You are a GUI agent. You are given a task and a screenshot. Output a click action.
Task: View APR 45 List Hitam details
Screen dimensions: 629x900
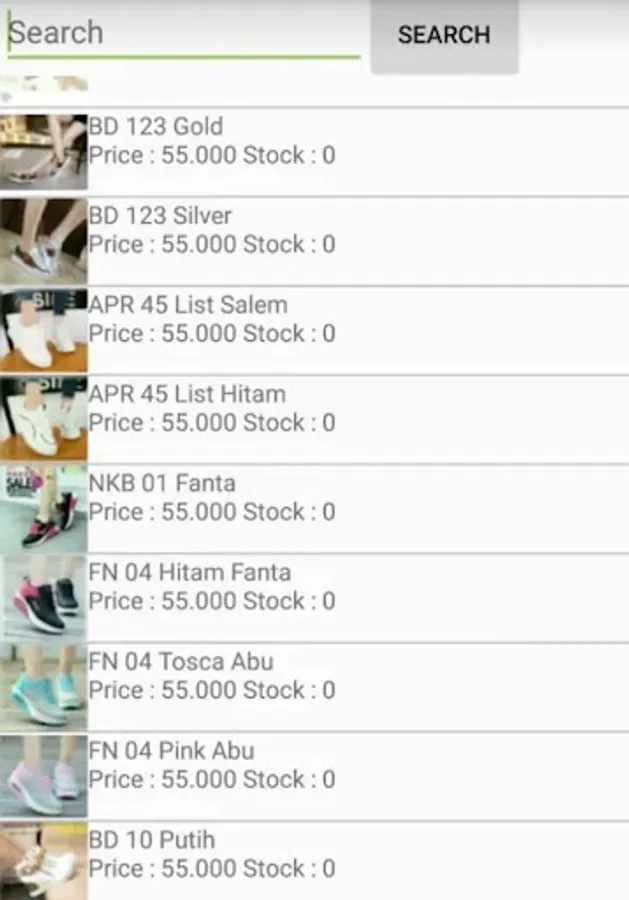coord(314,408)
